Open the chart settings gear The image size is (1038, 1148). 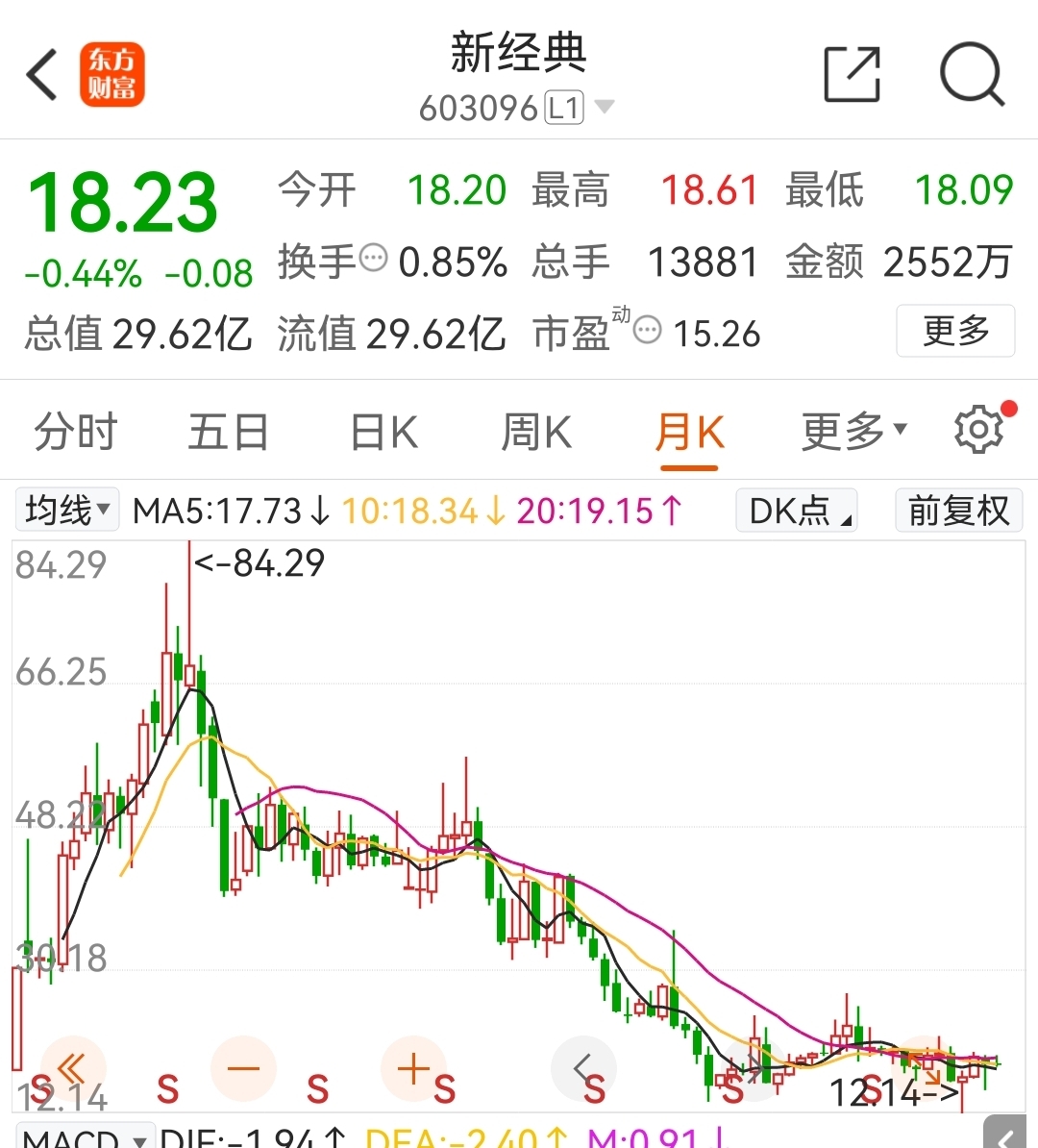pos(978,429)
